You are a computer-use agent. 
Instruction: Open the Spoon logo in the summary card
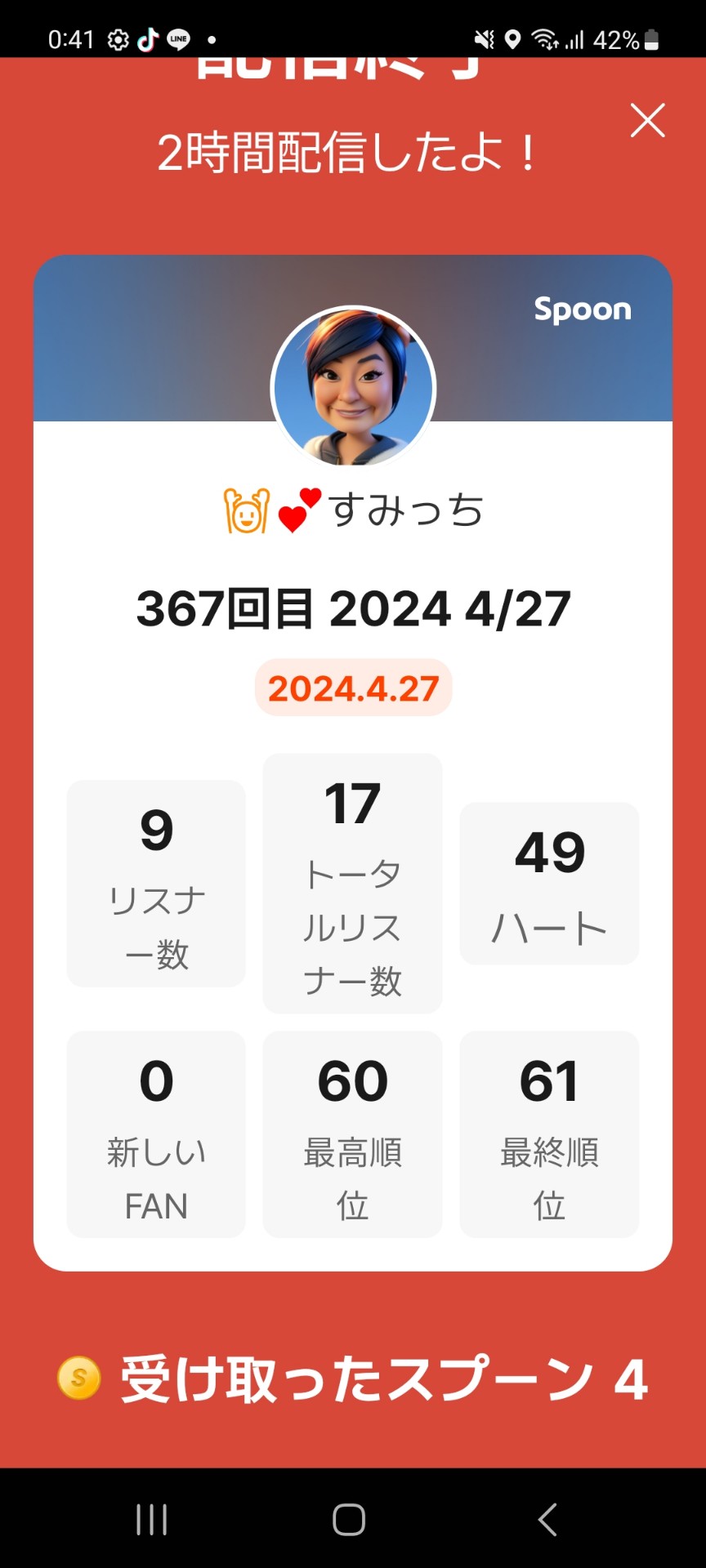(x=583, y=310)
